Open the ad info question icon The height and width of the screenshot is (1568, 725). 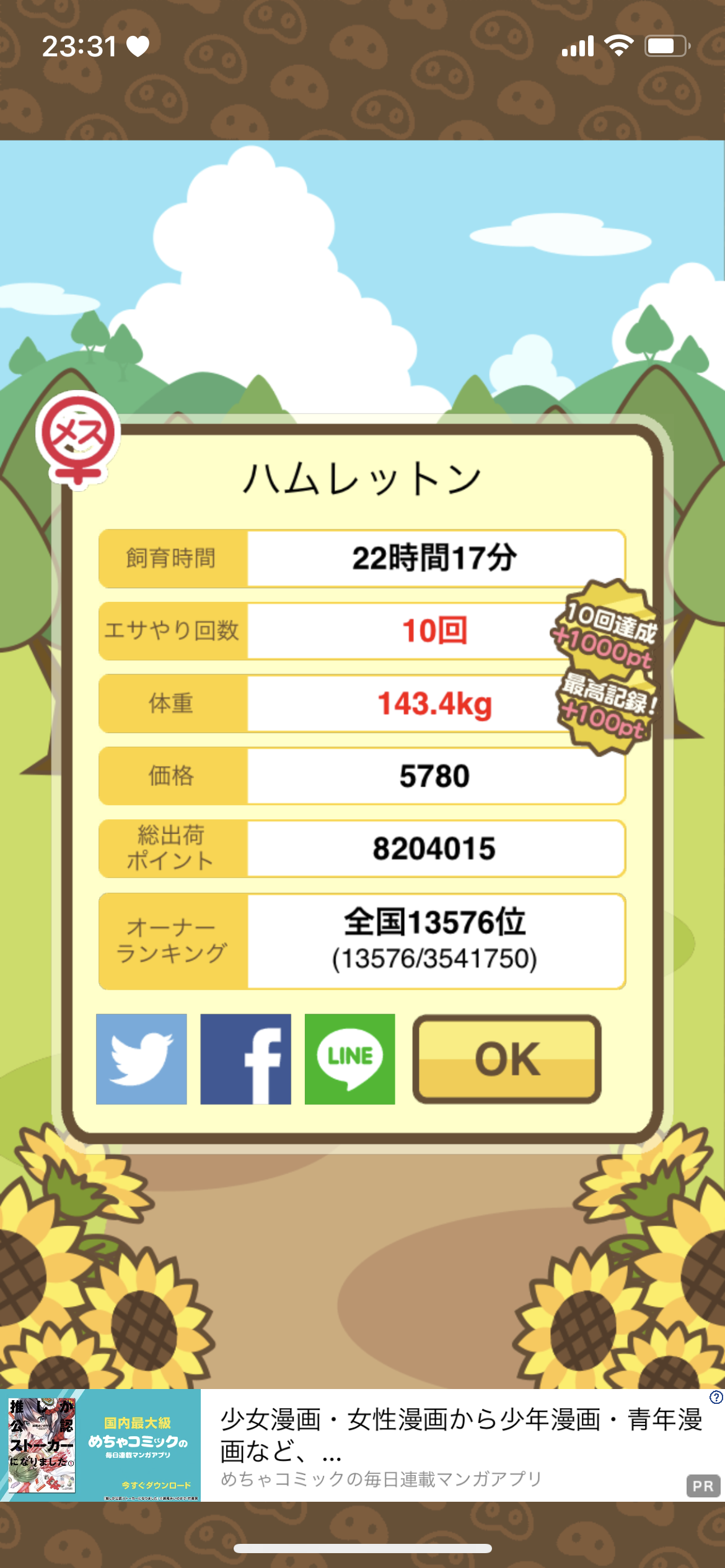point(716,1397)
